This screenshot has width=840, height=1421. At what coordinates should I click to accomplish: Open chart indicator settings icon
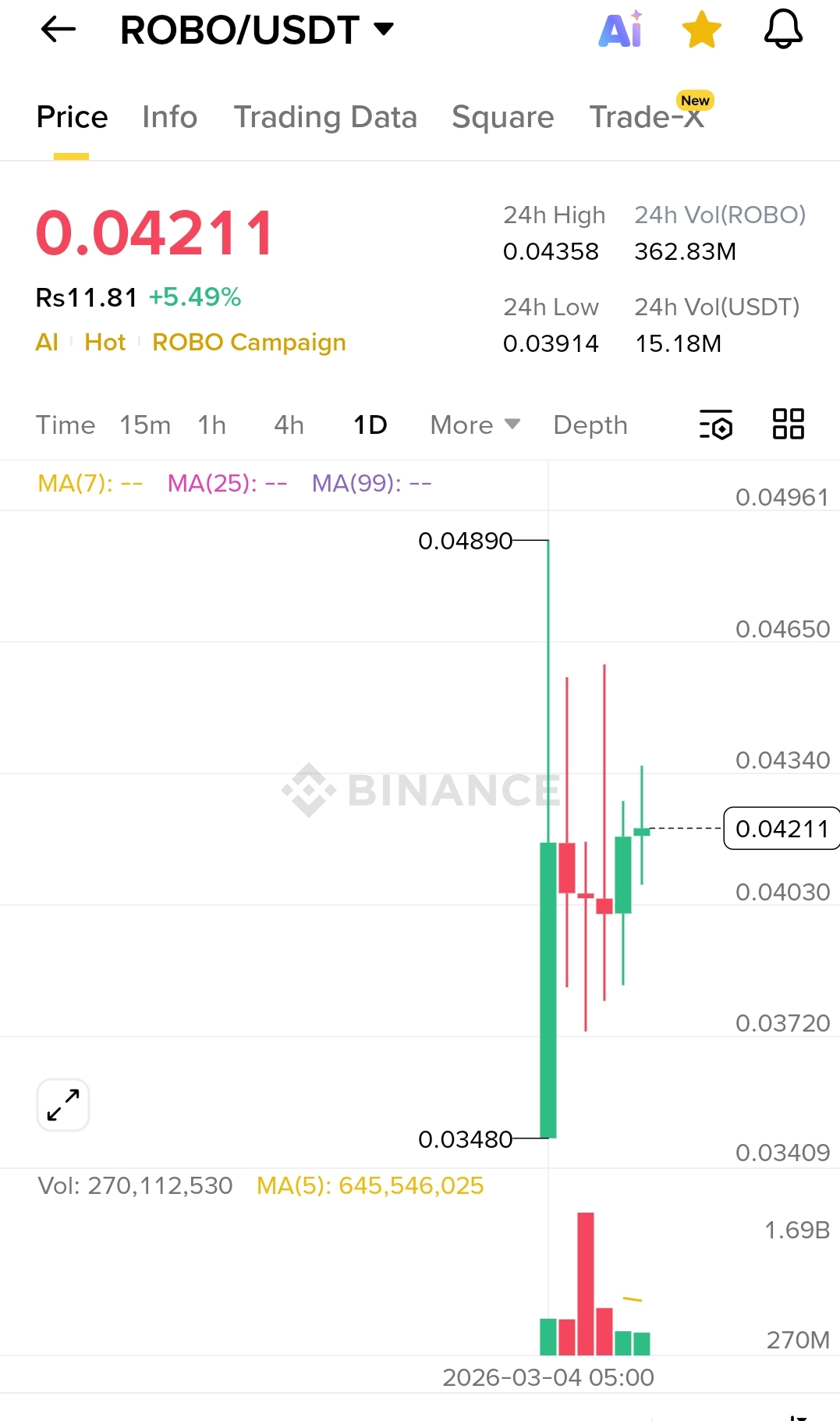tap(715, 425)
